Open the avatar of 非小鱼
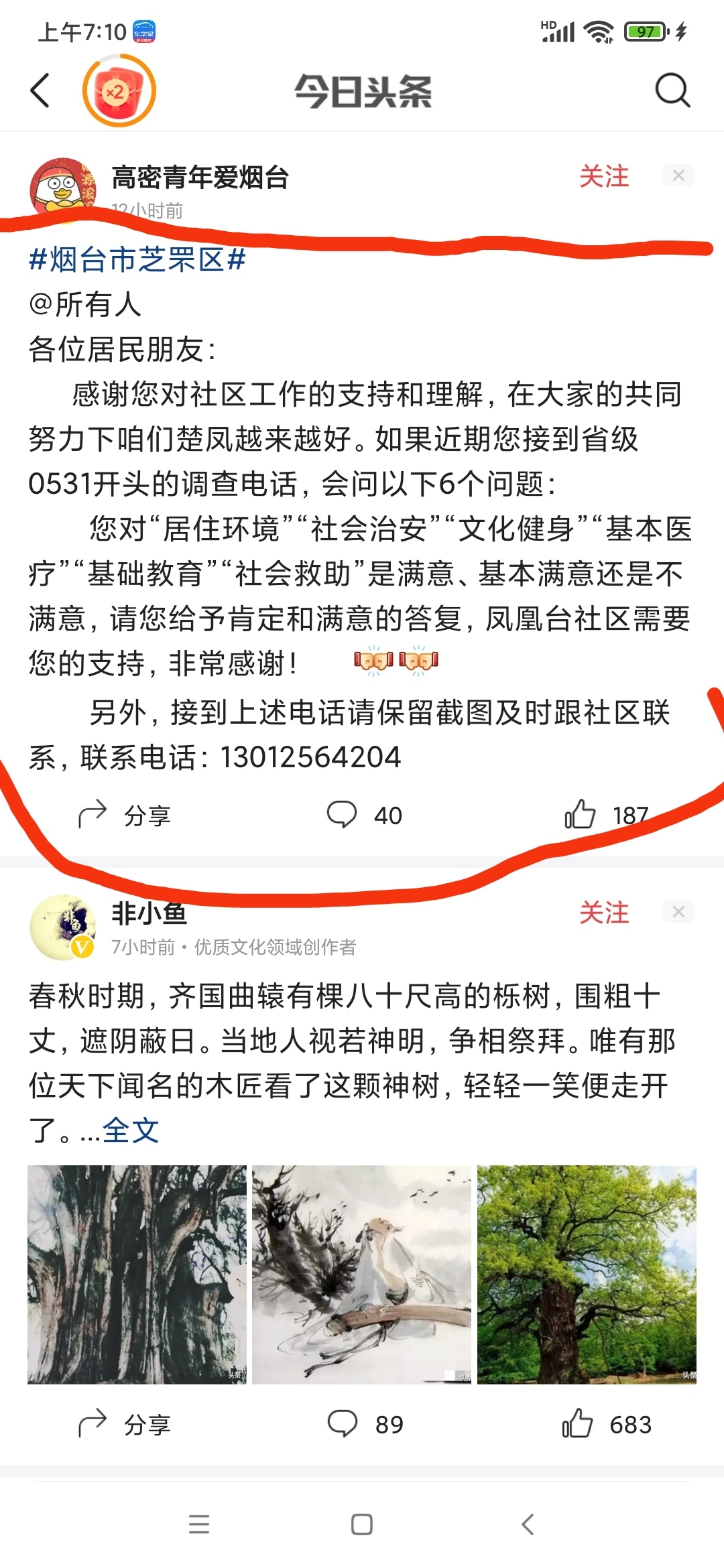 coord(62,927)
